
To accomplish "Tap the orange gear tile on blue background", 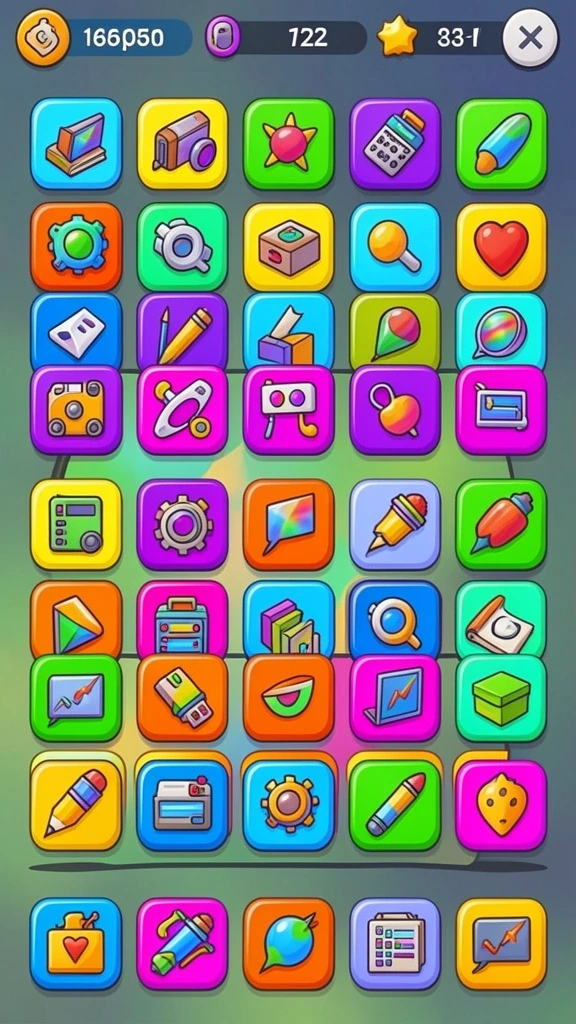I will click(x=289, y=805).
